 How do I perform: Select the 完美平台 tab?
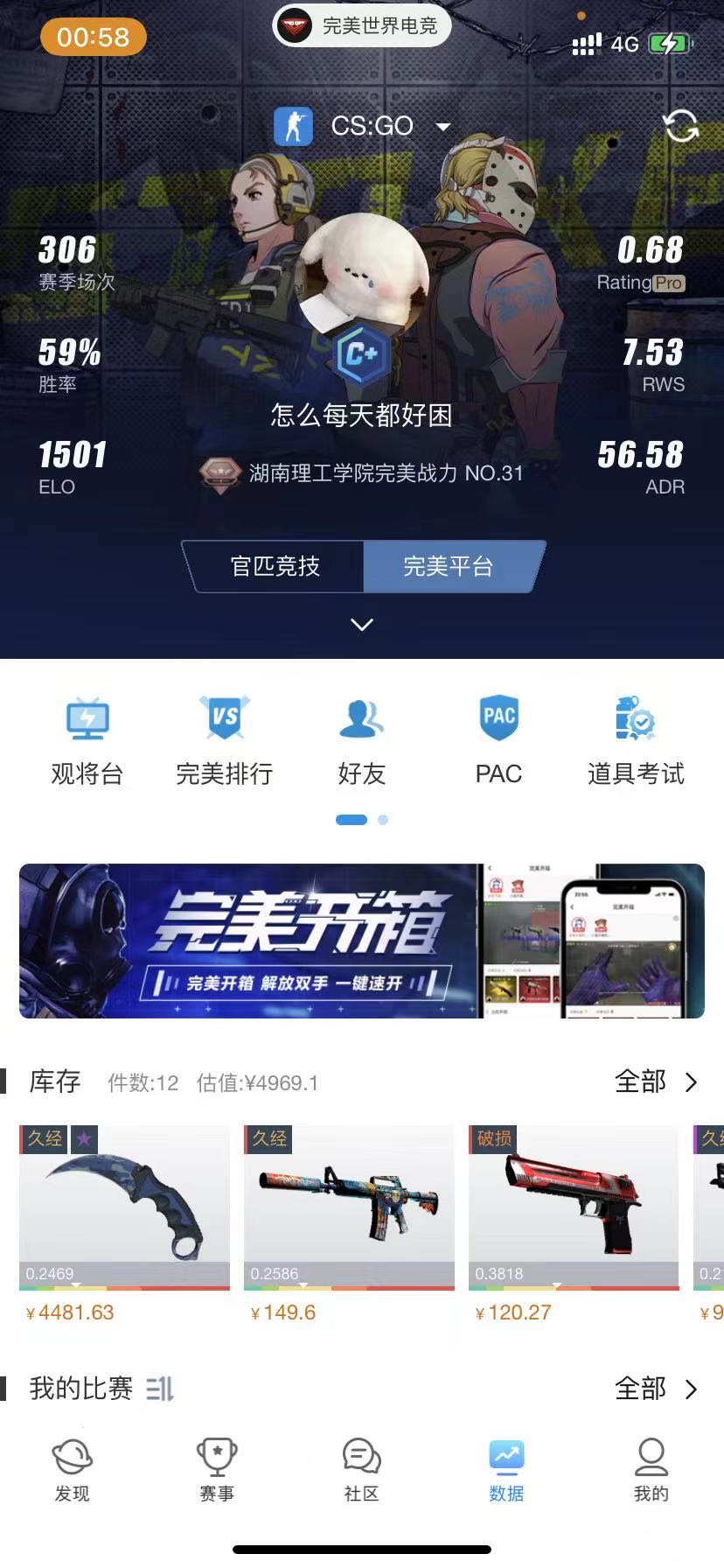449,566
